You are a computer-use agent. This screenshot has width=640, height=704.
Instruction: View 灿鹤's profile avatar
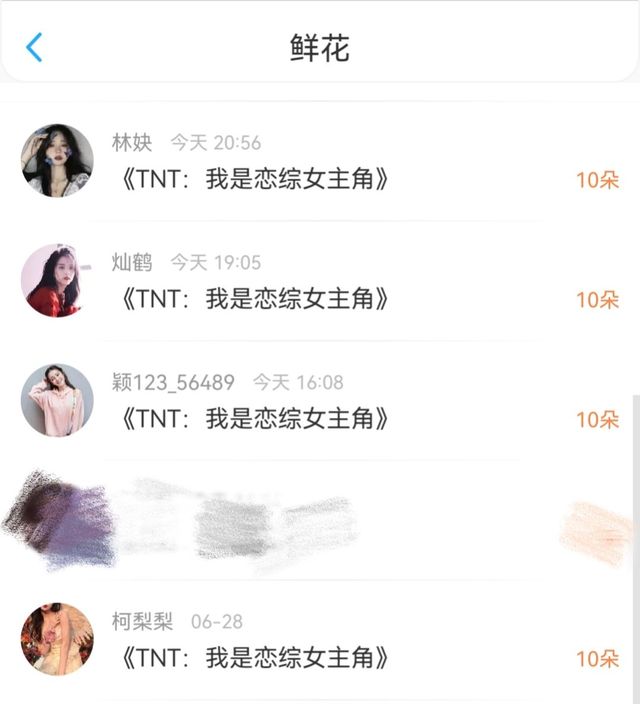pos(57,280)
